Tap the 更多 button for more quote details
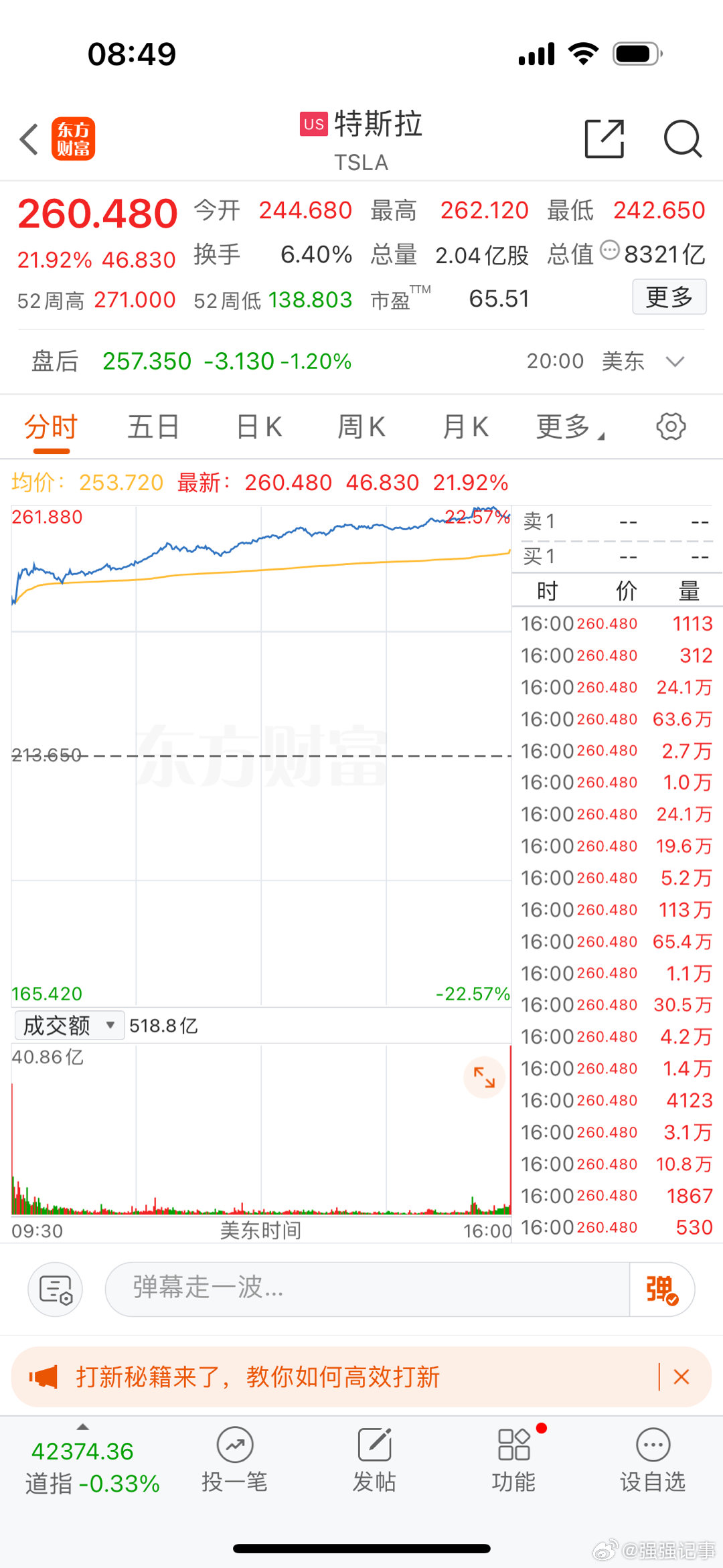This screenshot has height=1568, width=723. pyautogui.click(x=669, y=297)
